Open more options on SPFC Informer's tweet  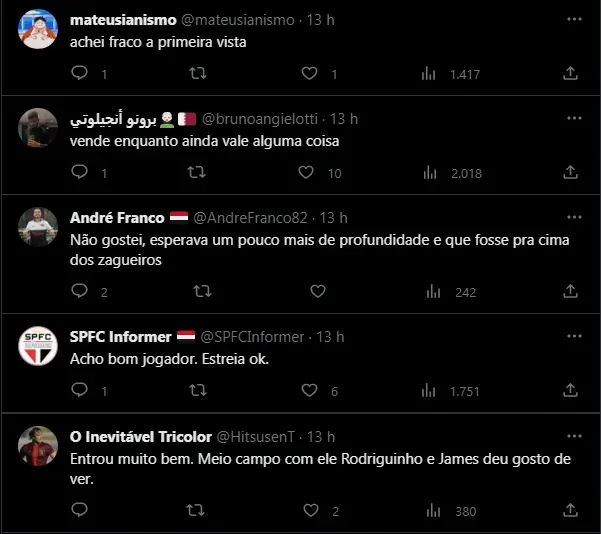tap(571, 337)
